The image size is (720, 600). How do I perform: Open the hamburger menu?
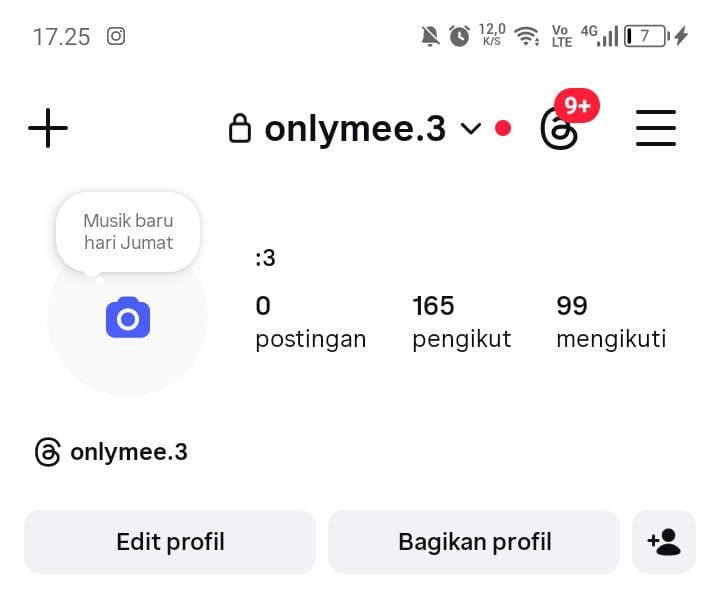coord(656,129)
